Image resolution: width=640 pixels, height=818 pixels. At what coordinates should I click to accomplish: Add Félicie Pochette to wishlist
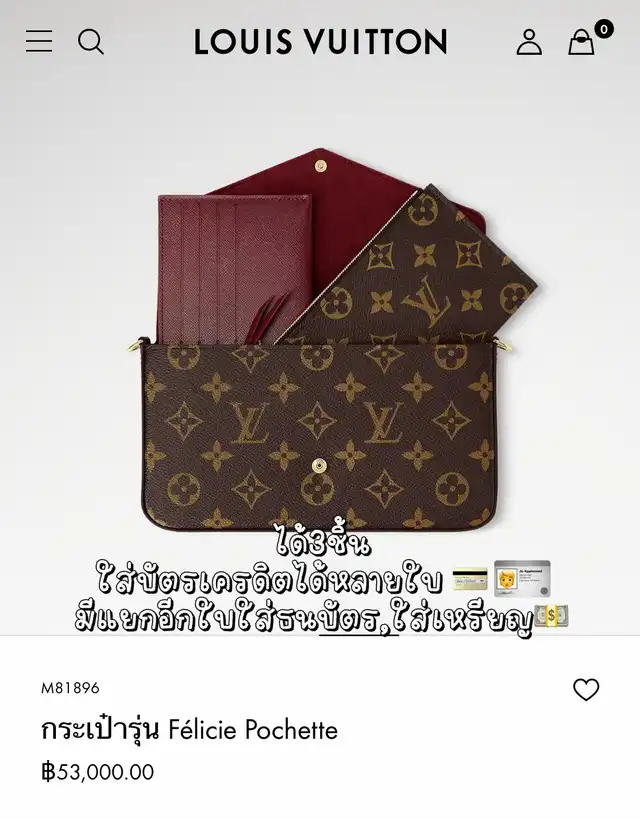[x=586, y=690]
